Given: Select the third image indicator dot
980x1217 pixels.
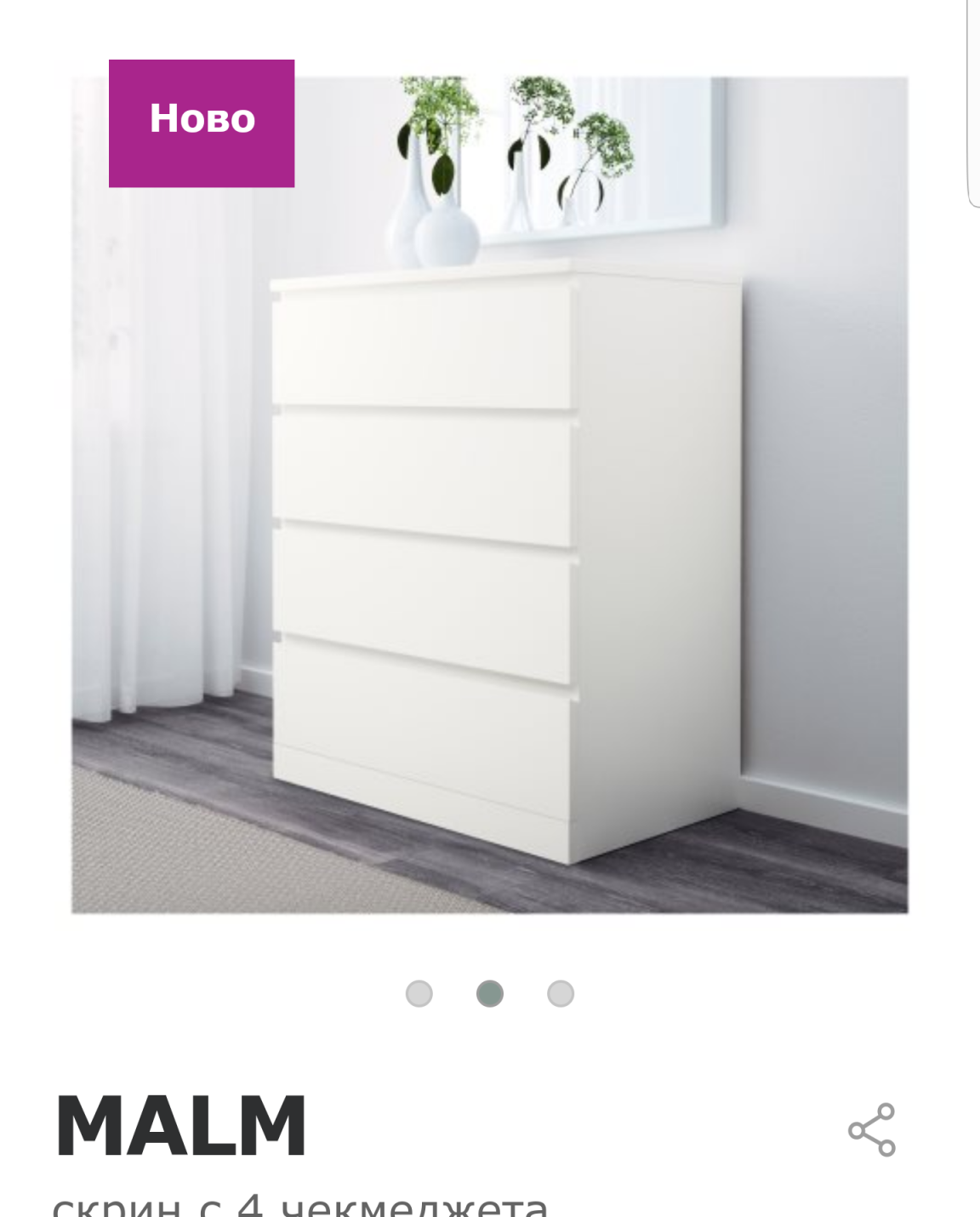Looking at the screenshot, I should pyautogui.click(x=561, y=993).
